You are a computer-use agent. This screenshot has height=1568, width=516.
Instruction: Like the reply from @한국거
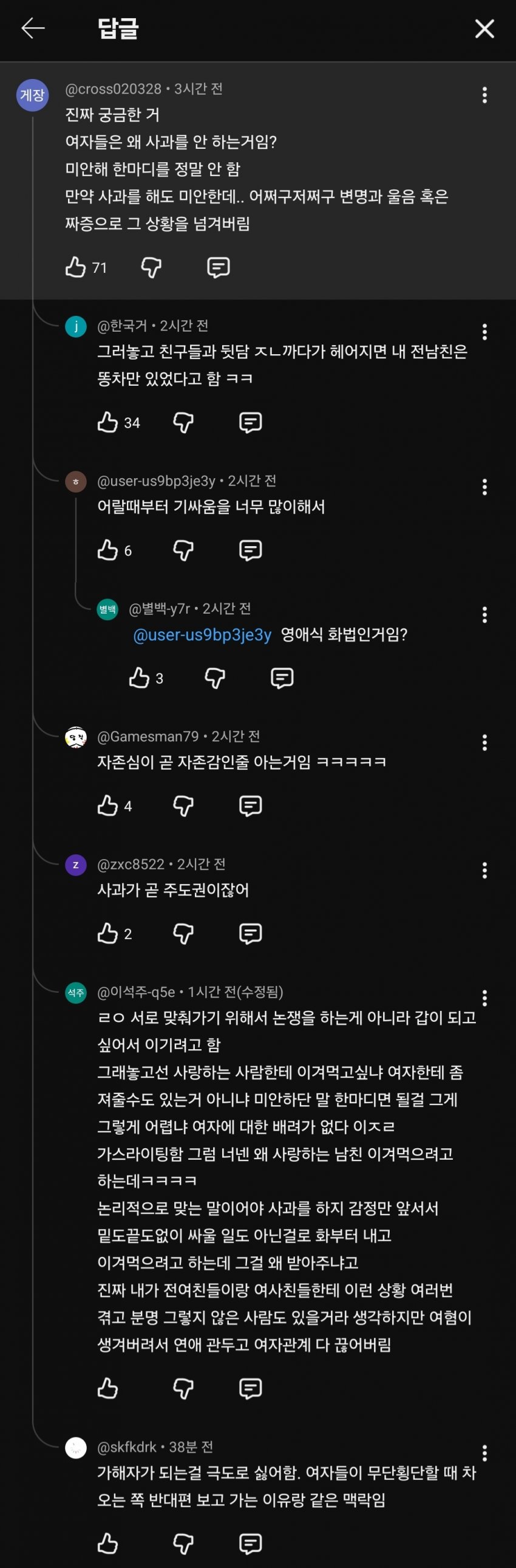tap(107, 422)
